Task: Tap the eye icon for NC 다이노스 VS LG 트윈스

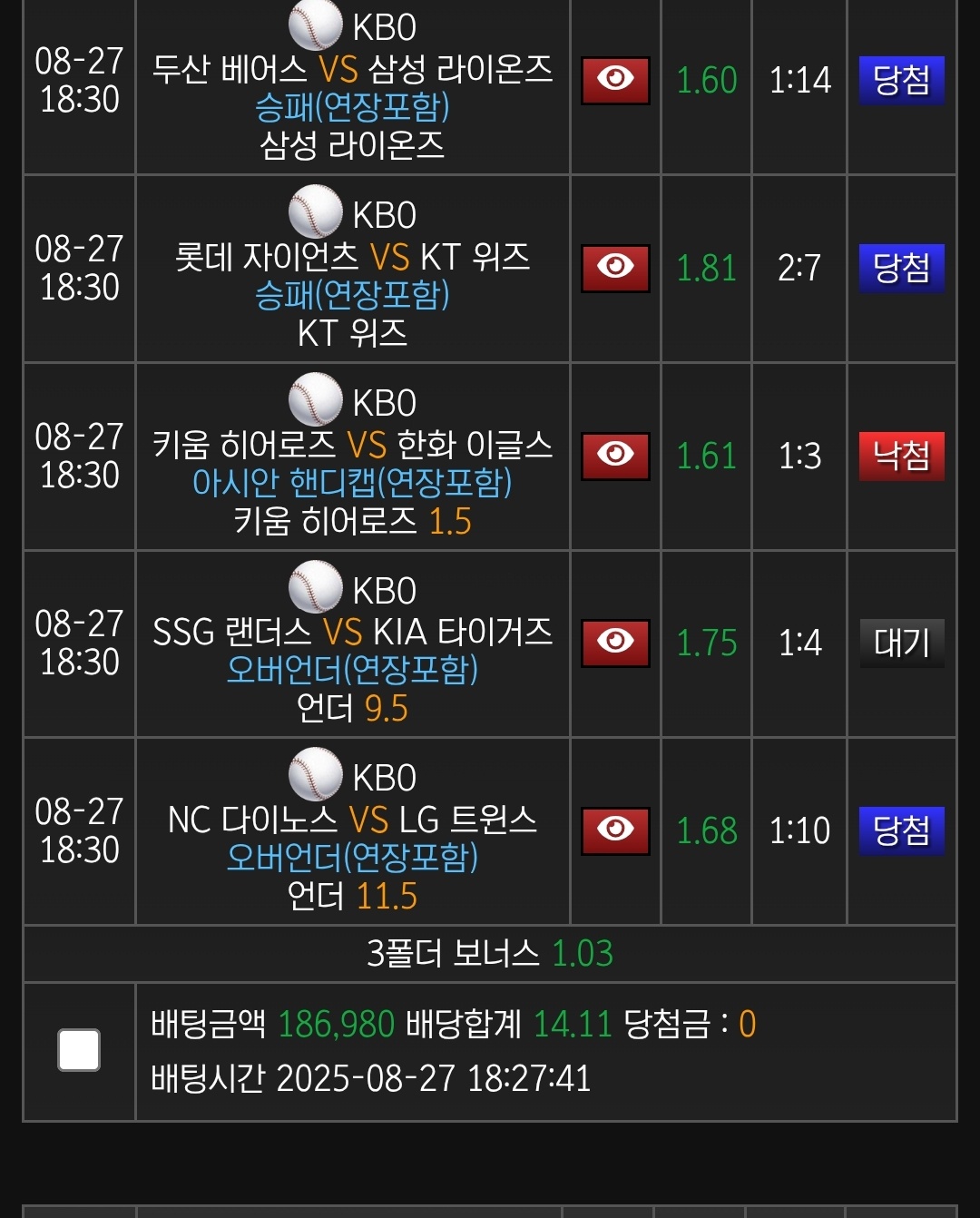Action: pos(615,830)
